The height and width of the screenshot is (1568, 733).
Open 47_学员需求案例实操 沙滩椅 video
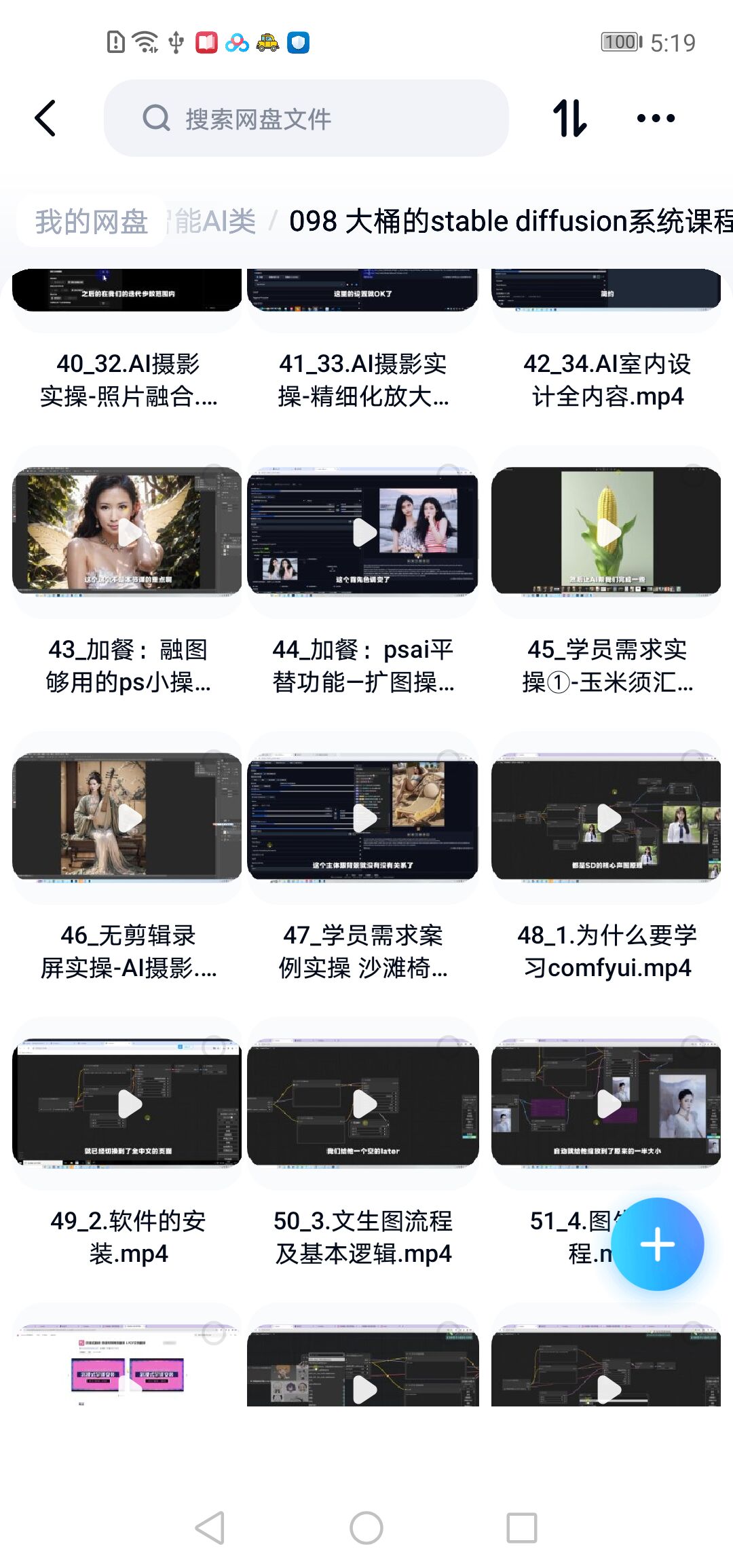click(x=363, y=818)
